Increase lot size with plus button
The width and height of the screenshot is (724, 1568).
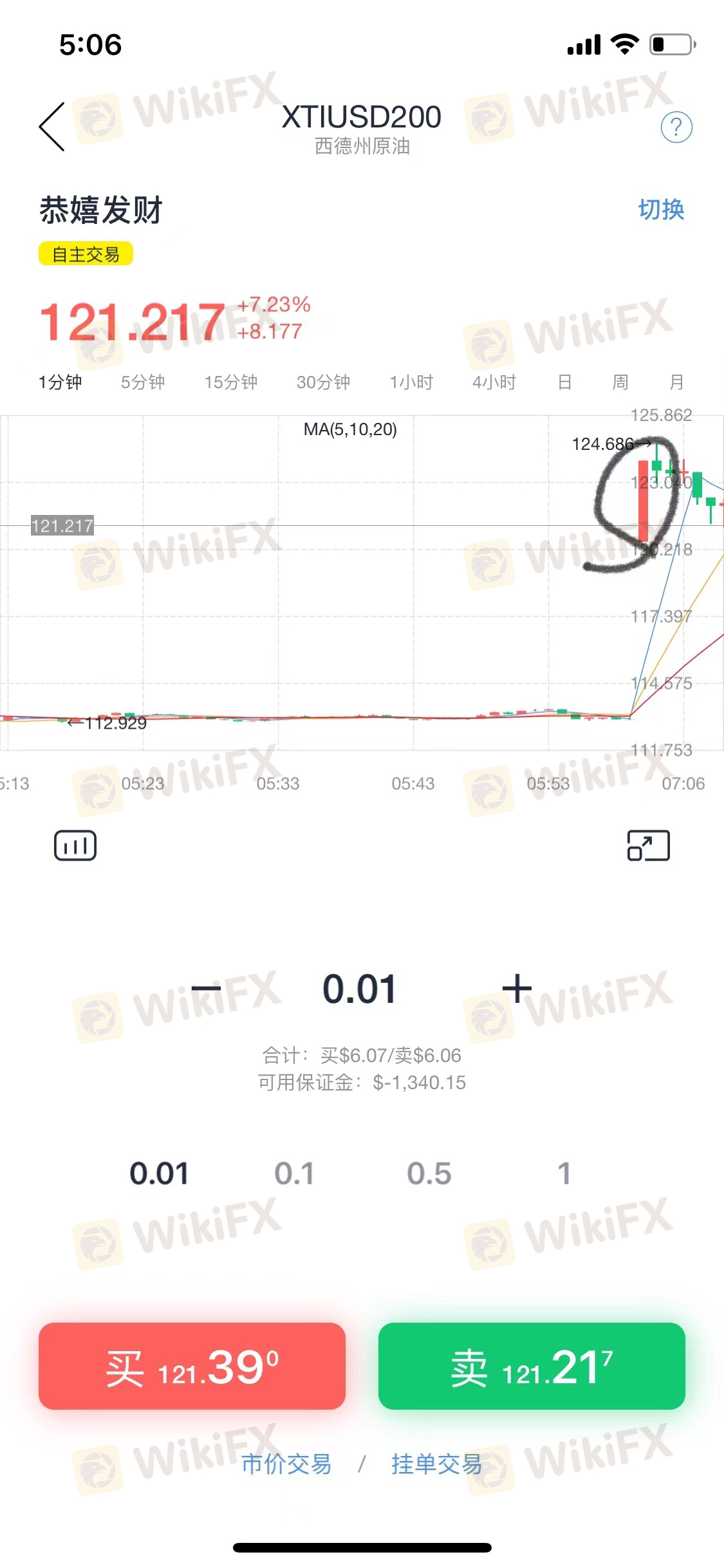tap(517, 988)
